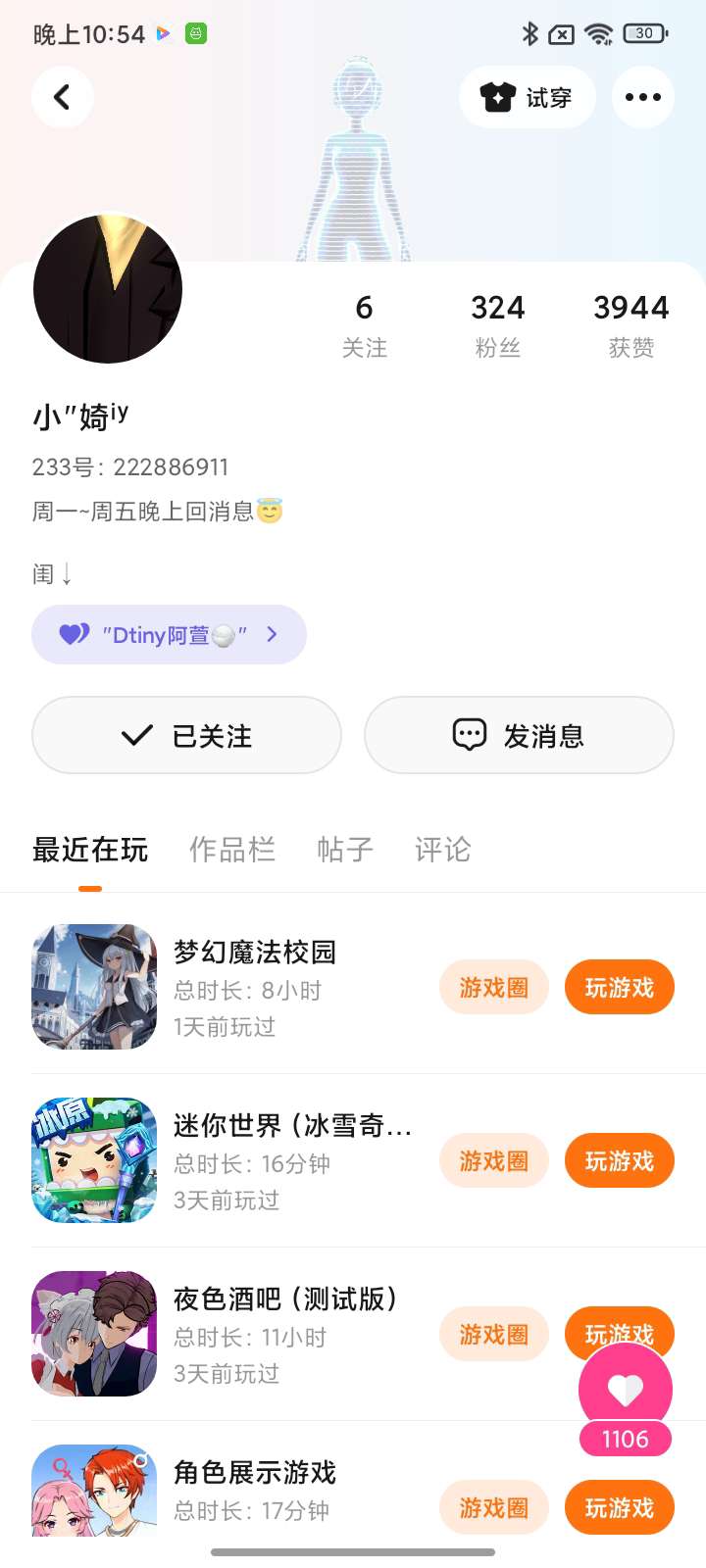Switch to the 帖子 tab
This screenshot has height=1568, width=706.
tap(345, 850)
